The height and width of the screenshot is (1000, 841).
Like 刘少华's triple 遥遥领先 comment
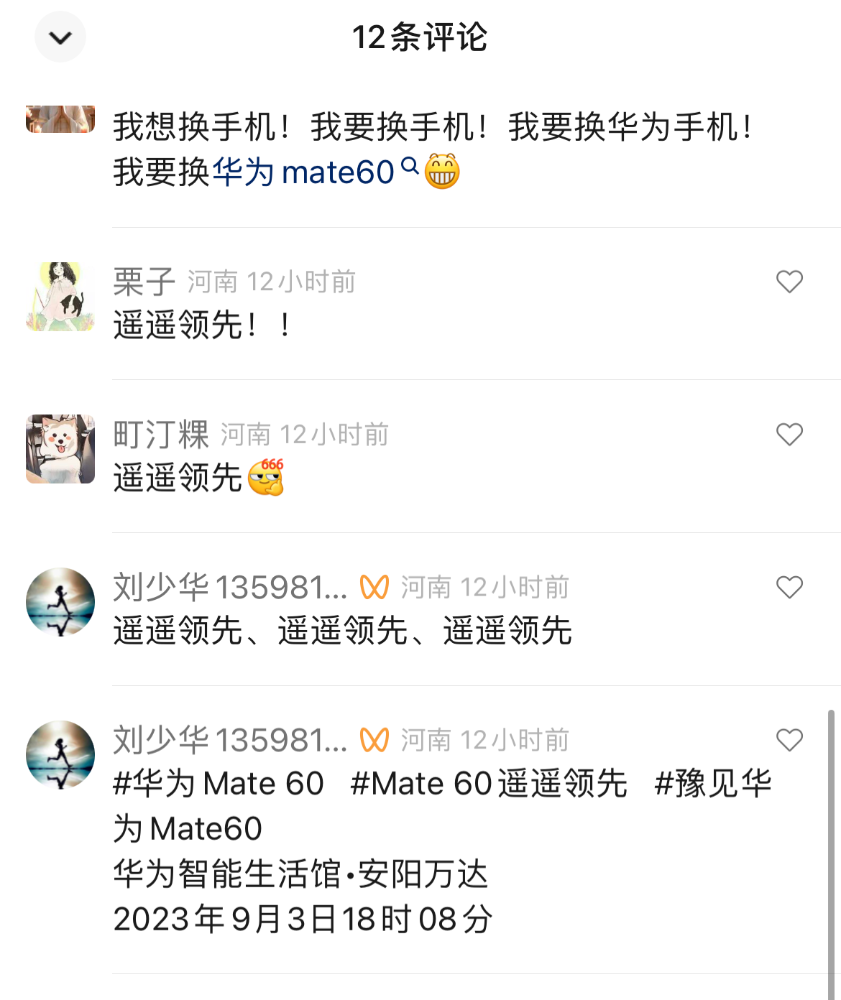pos(789,587)
